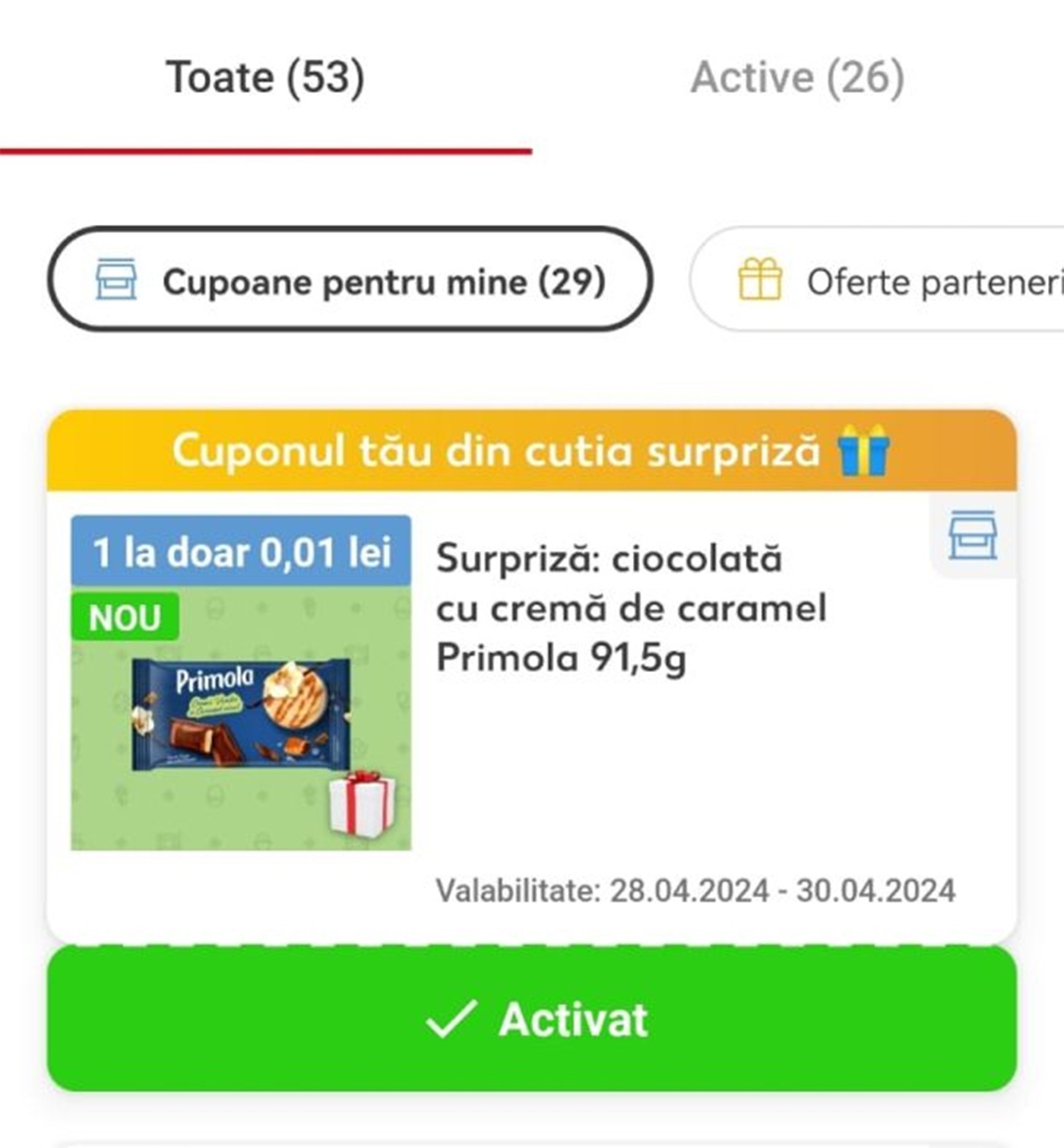This screenshot has width=1064, height=1148.
Task: Switch to the Active (26) tab
Action: (x=797, y=78)
